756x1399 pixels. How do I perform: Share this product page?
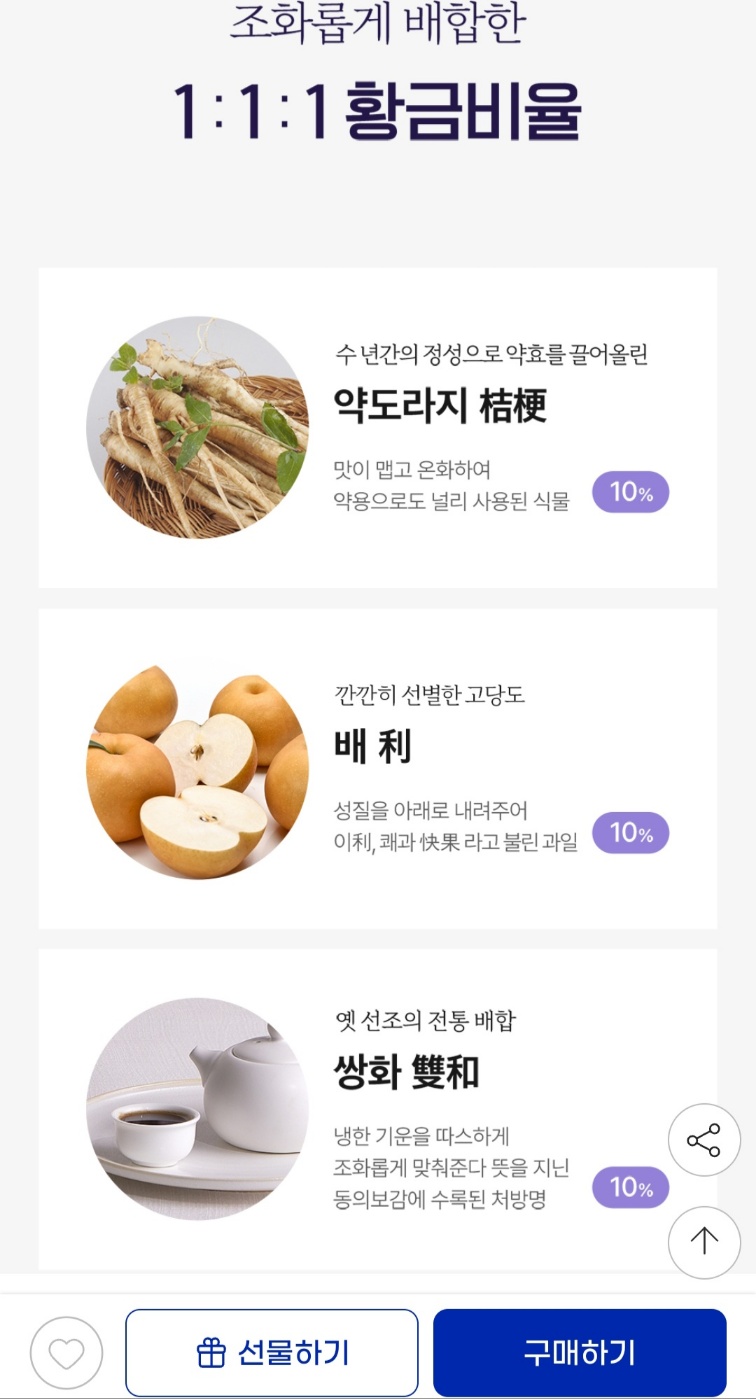pyautogui.click(x=704, y=1140)
